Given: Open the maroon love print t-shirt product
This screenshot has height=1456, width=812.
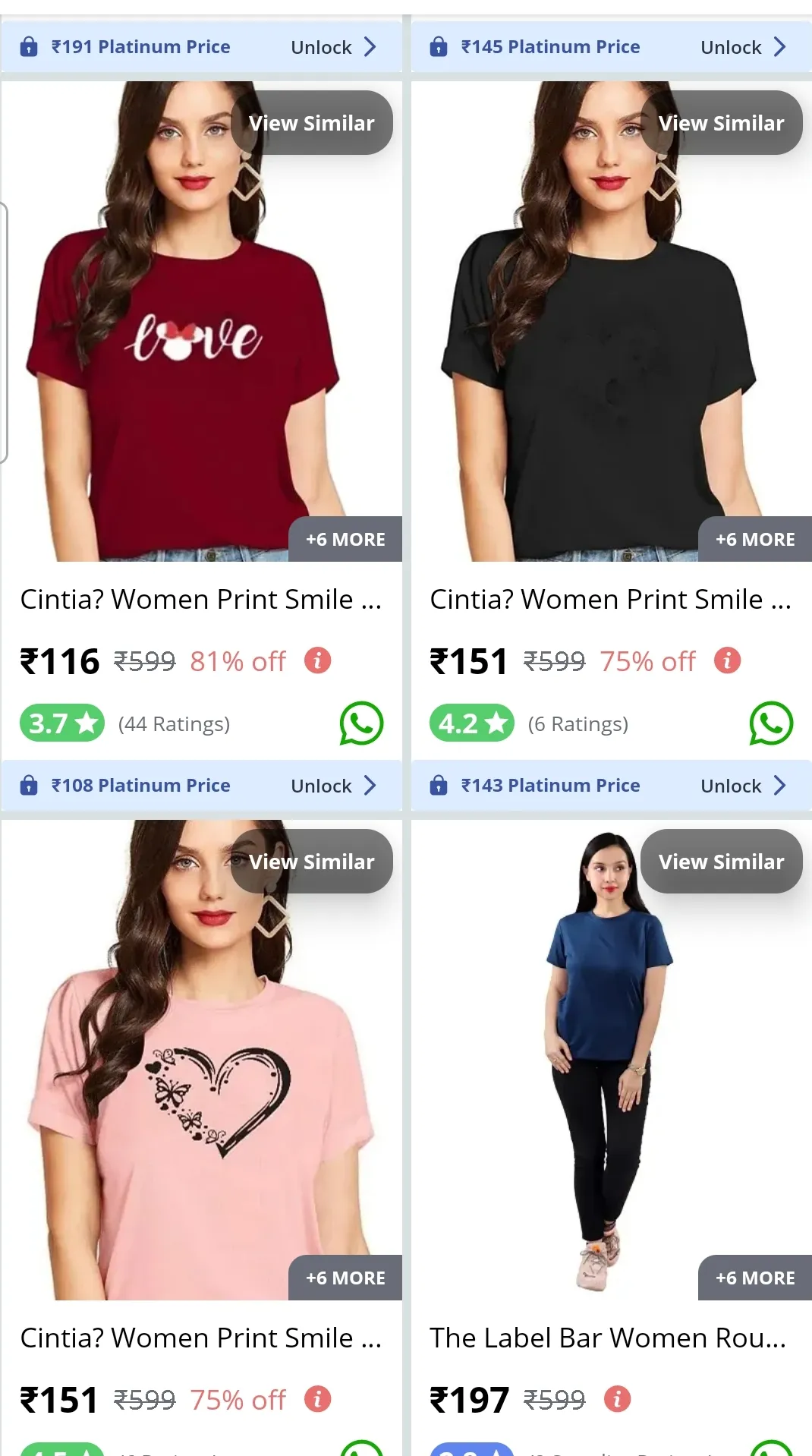Looking at the screenshot, I should click(201, 321).
